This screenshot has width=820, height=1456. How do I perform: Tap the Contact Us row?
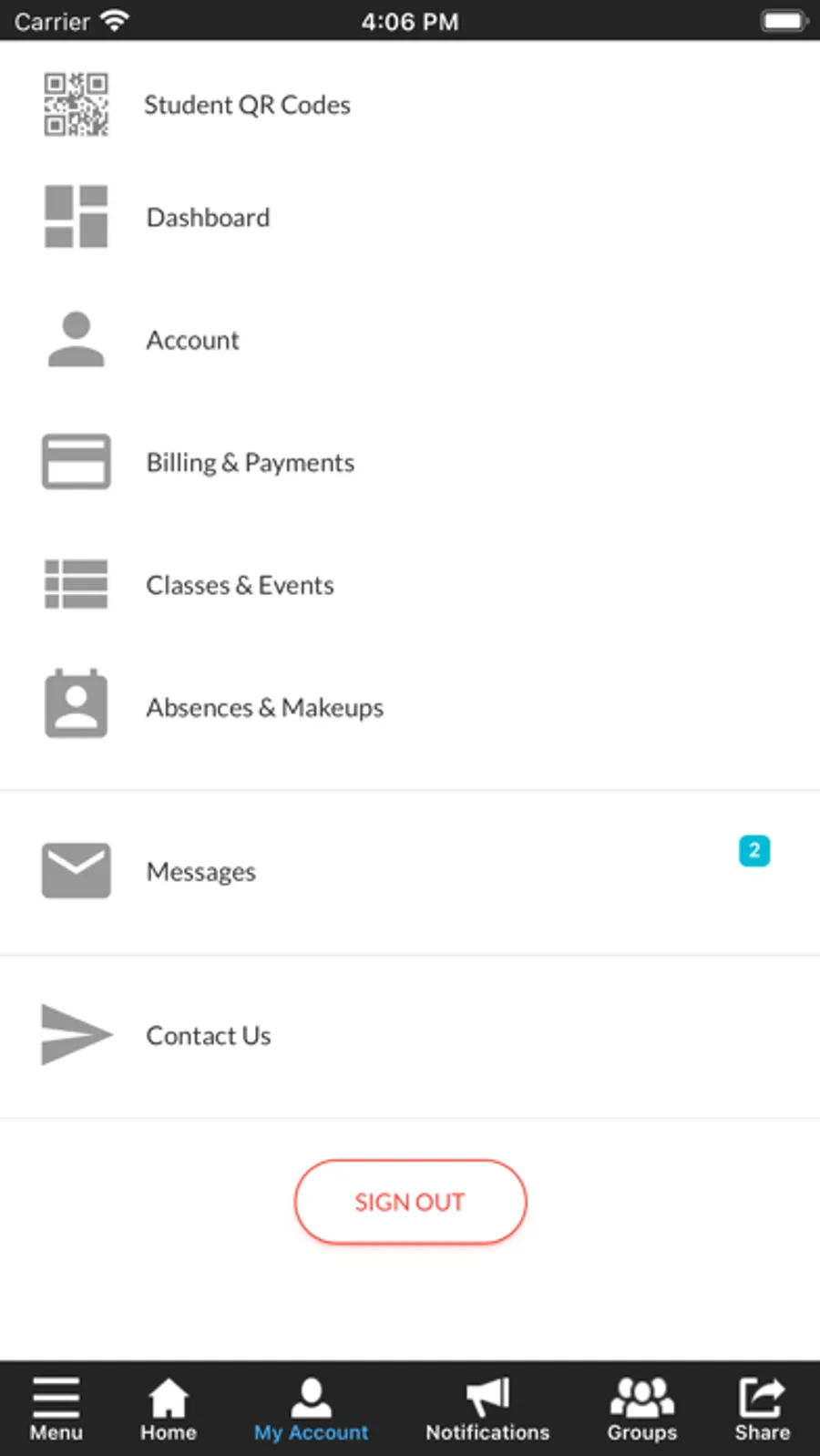pyautogui.click(x=209, y=1036)
